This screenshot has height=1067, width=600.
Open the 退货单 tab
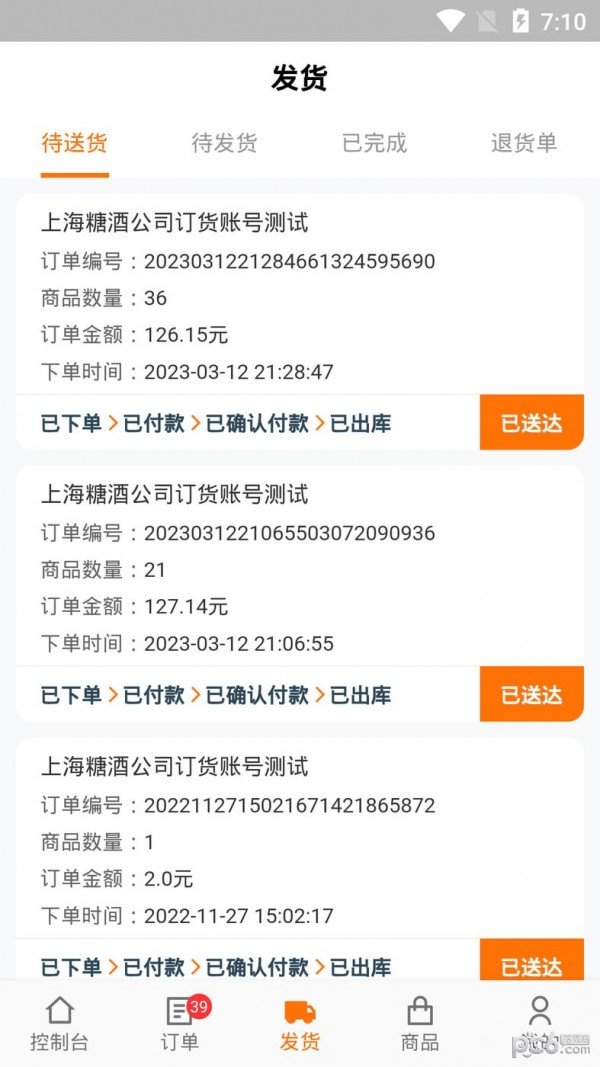point(524,143)
